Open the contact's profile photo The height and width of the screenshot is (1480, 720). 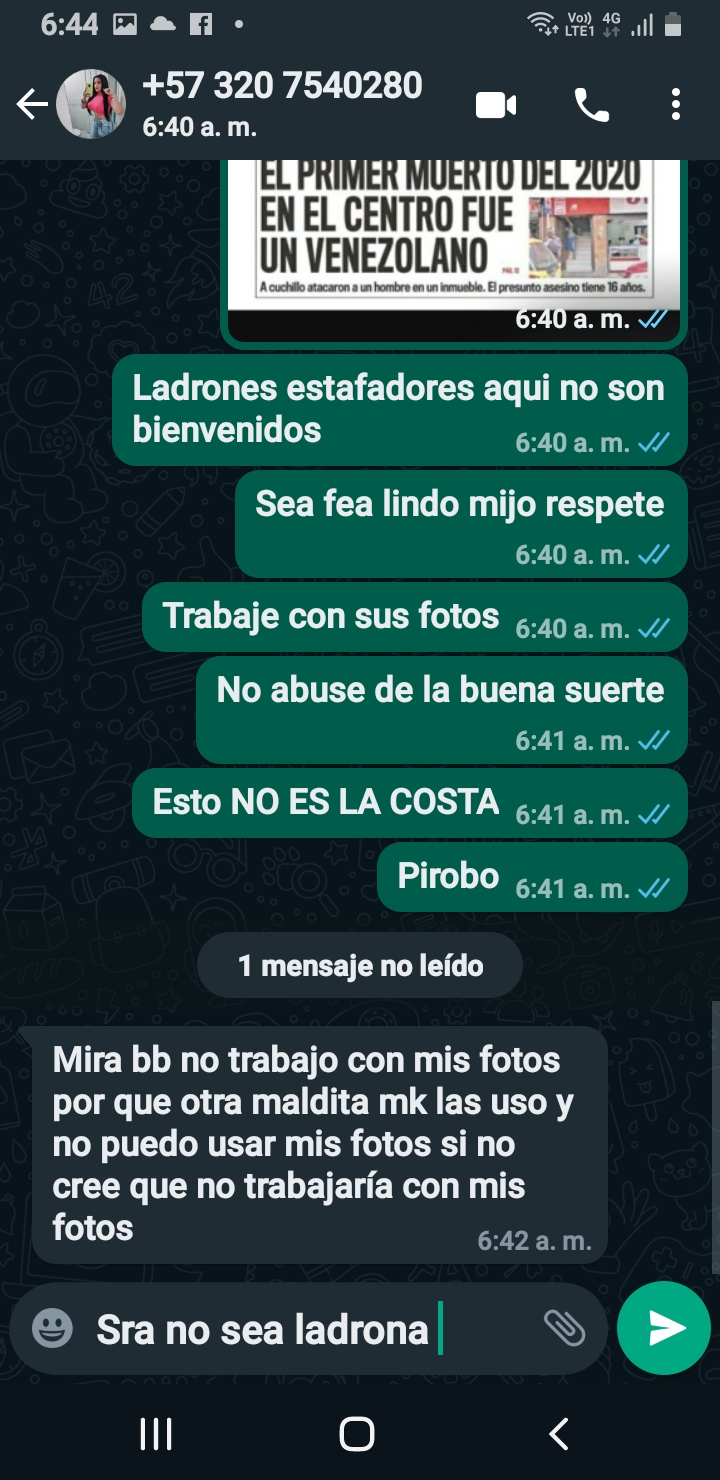91,105
